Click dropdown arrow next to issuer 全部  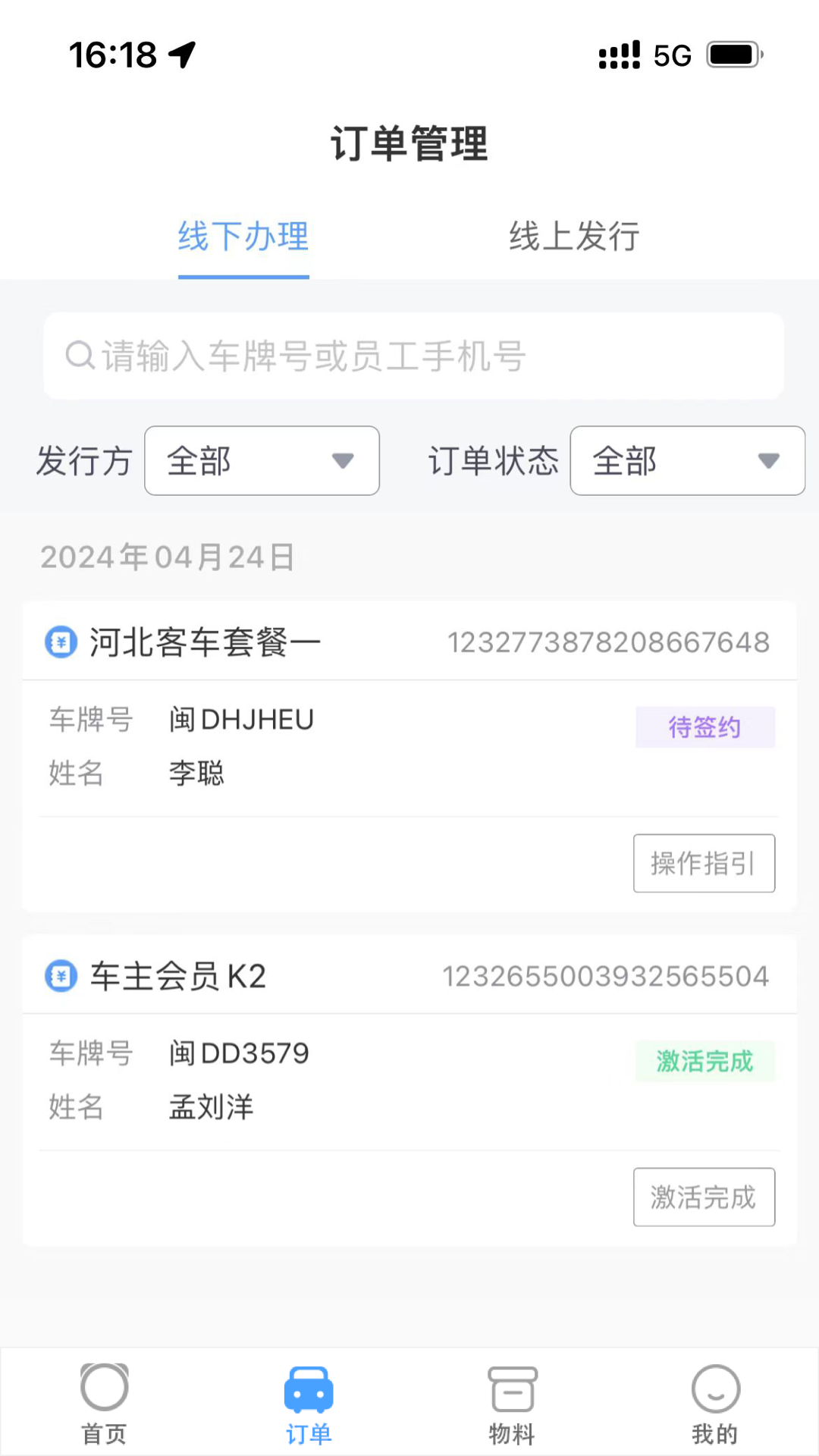(x=345, y=460)
